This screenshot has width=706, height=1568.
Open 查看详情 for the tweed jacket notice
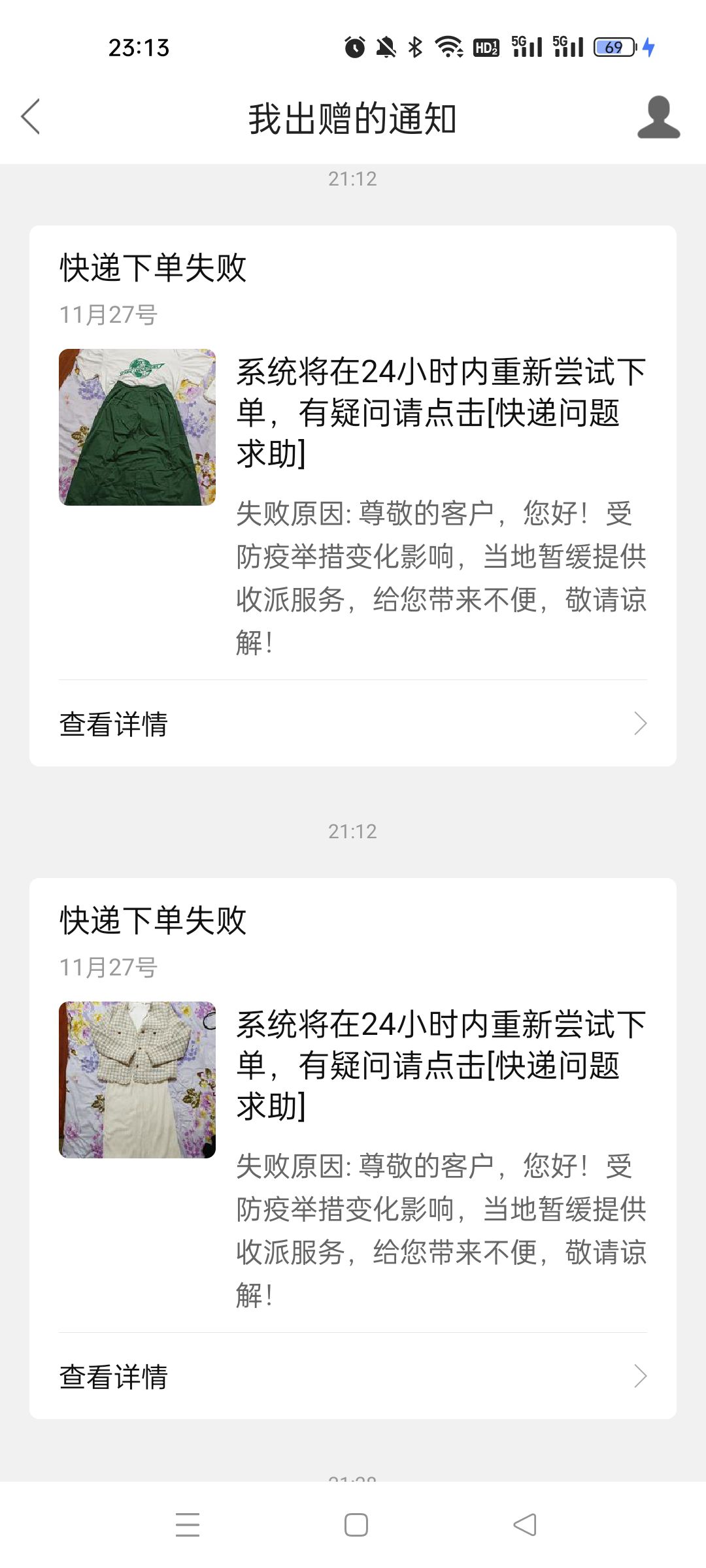click(353, 1377)
